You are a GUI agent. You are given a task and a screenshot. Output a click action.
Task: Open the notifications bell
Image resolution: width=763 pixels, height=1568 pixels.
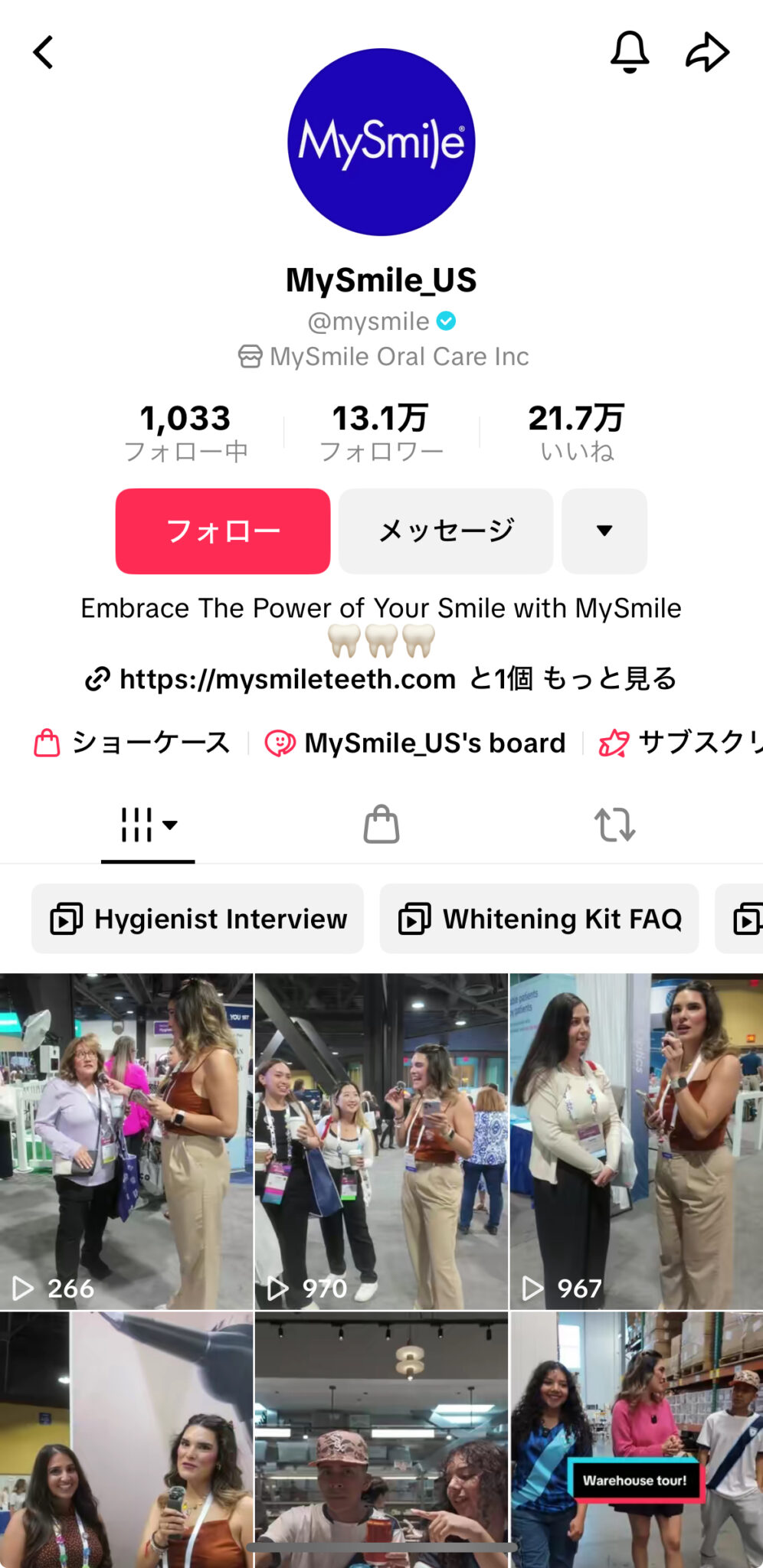tap(630, 52)
